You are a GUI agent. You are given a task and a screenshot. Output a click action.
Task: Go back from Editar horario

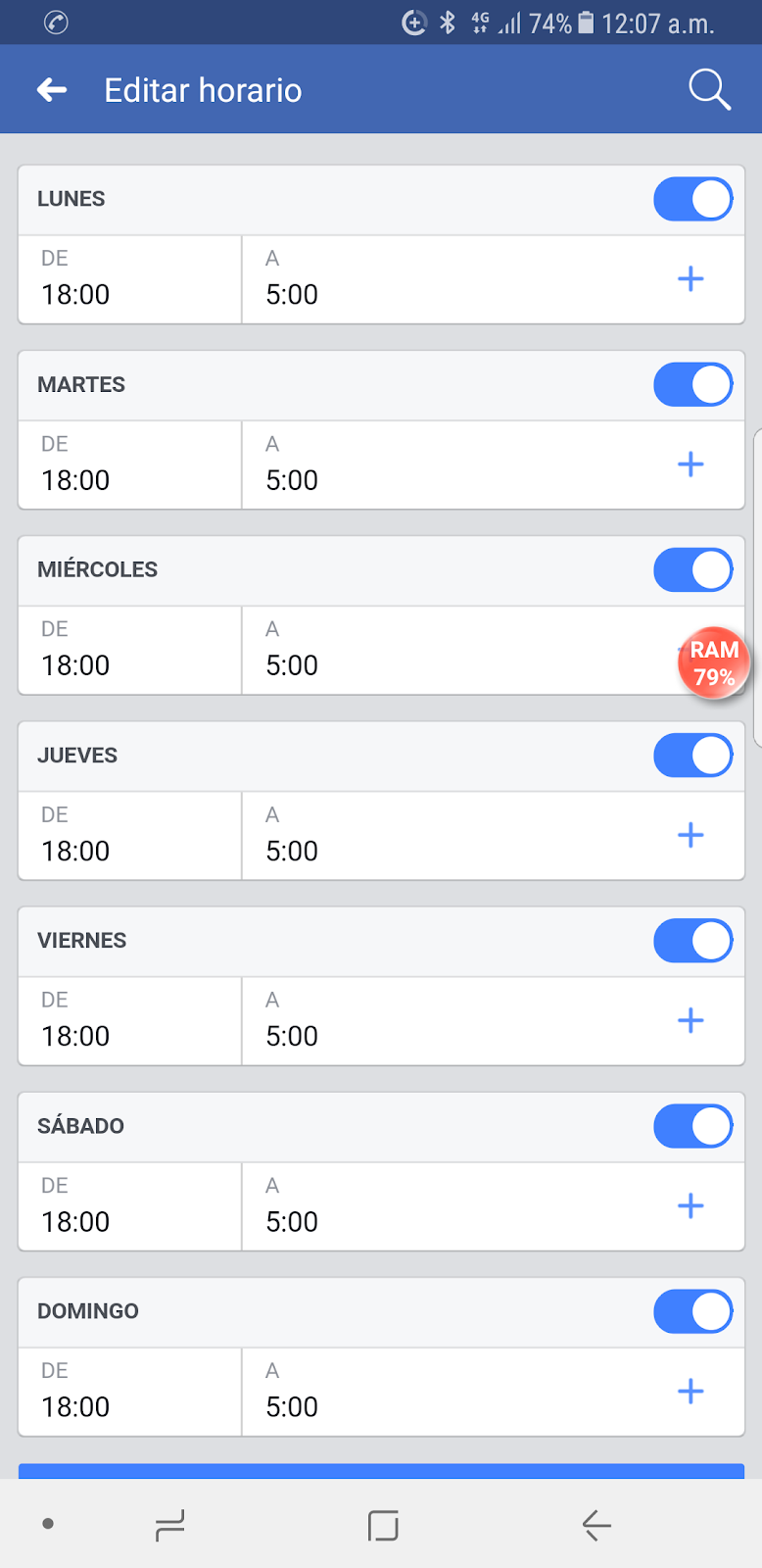(52, 90)
